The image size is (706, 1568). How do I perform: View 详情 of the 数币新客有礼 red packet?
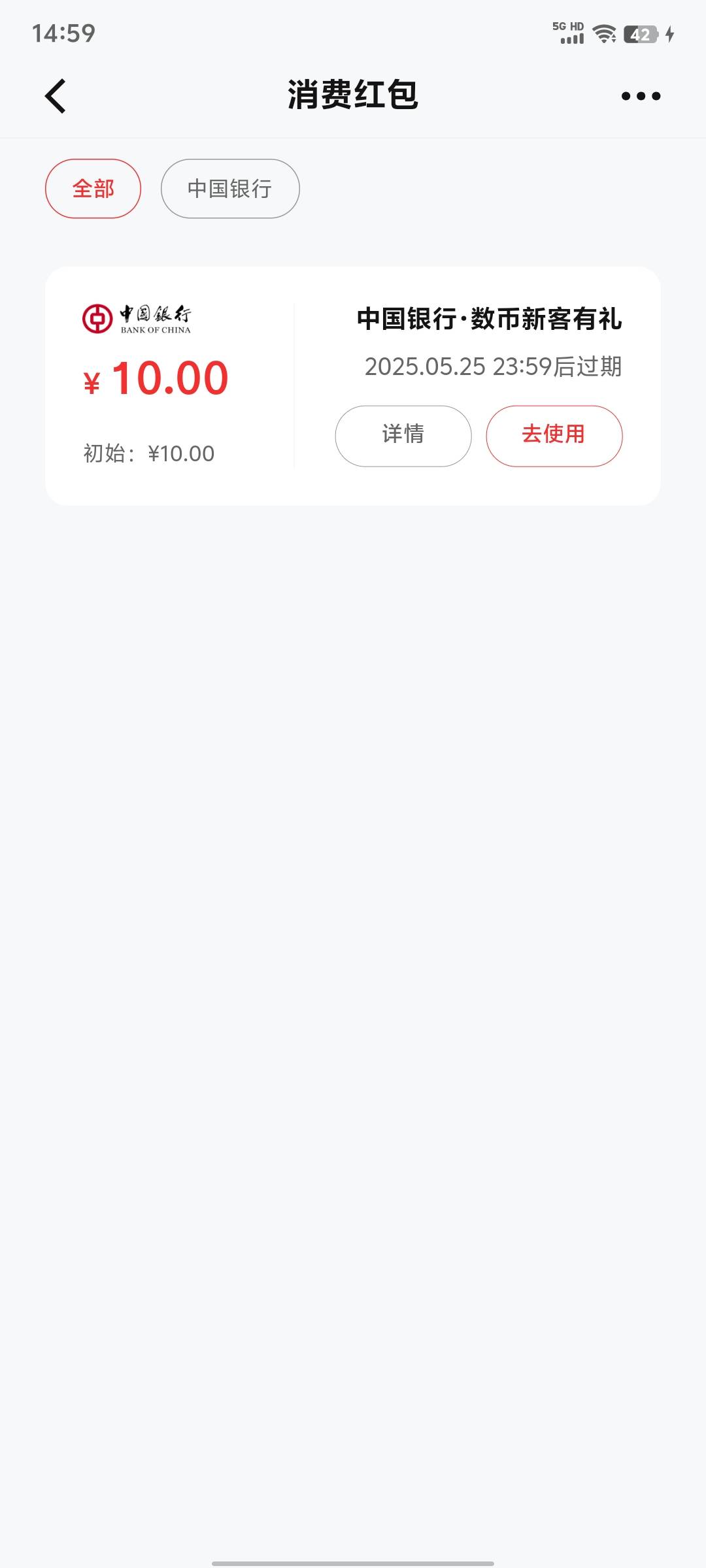pyautogui.click(x=403, y=436)
